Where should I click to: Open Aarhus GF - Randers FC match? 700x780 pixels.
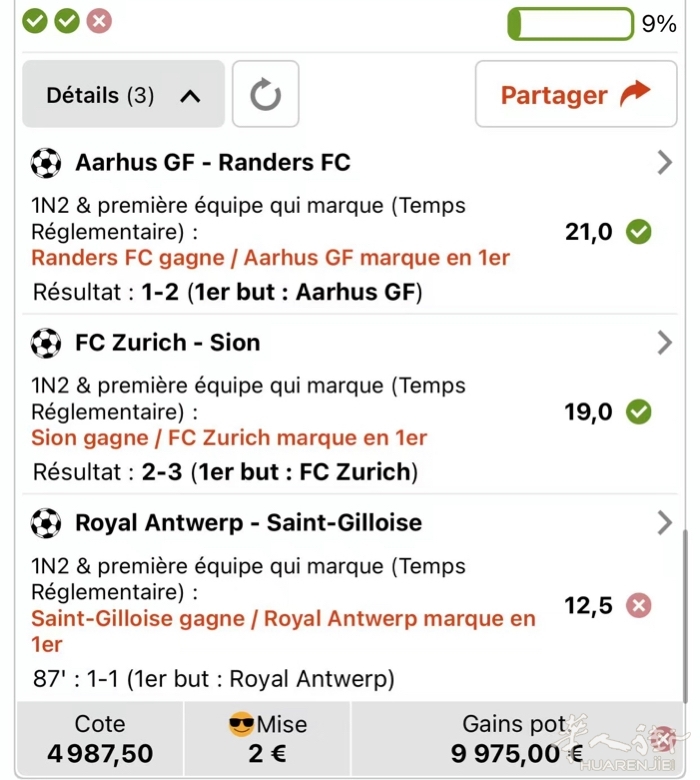664,162
